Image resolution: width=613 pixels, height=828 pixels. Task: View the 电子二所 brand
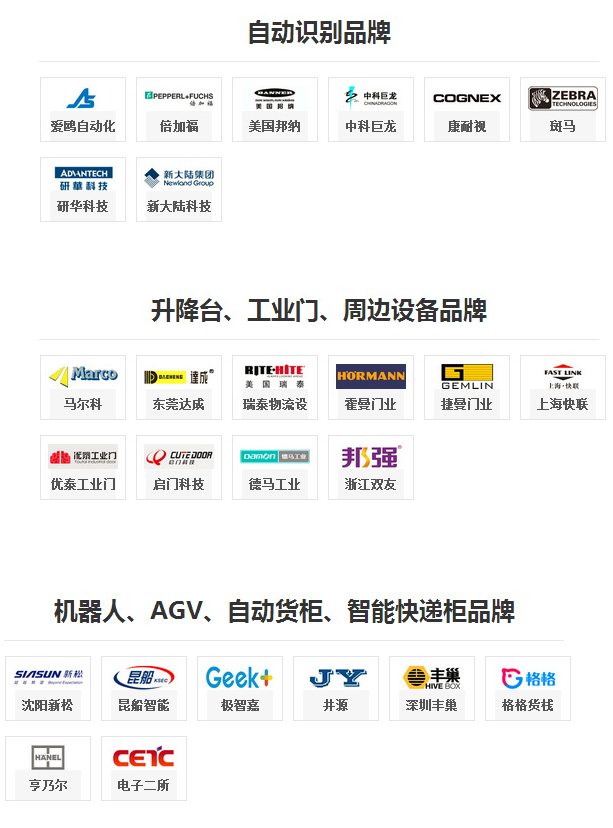[144, 769]
